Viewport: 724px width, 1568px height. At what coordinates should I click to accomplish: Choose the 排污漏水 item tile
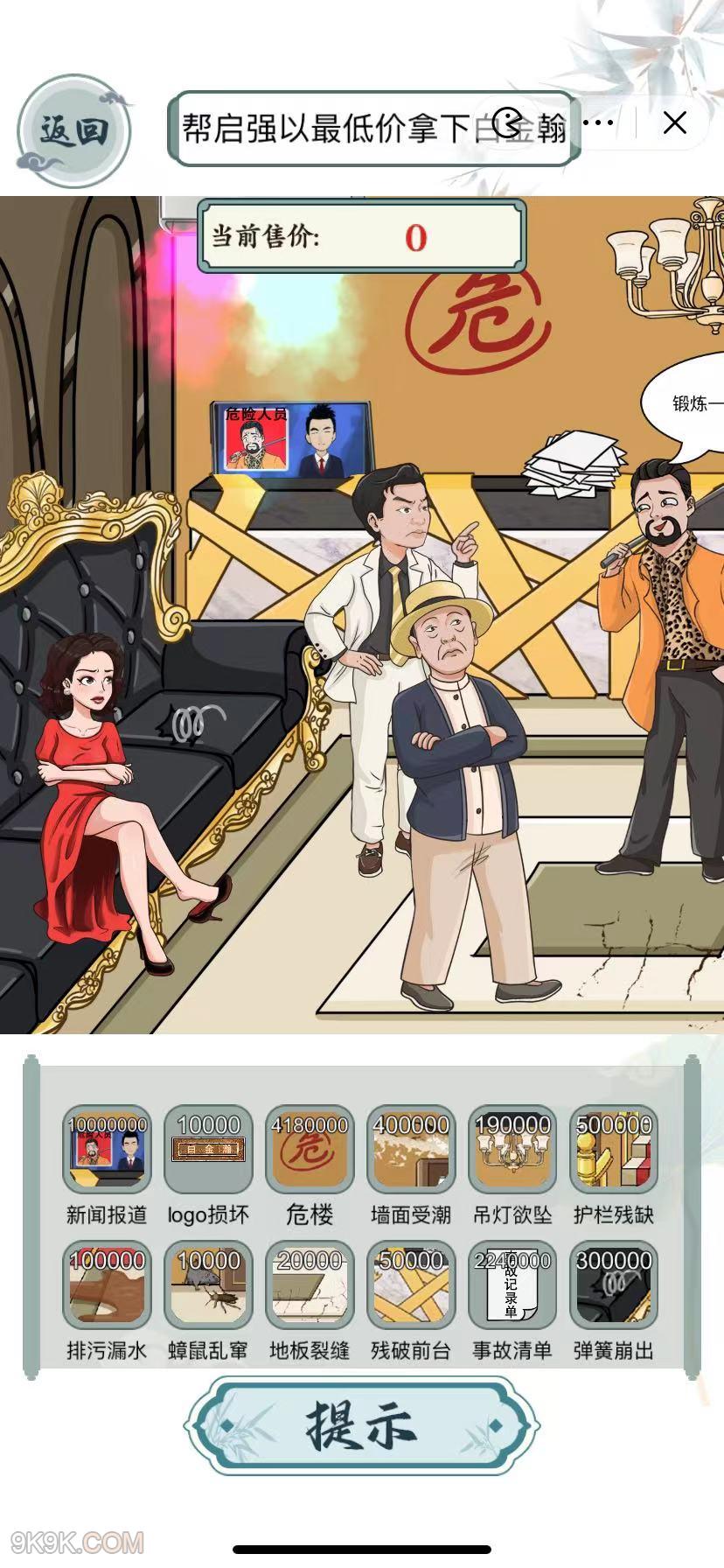click(107, 1285)
